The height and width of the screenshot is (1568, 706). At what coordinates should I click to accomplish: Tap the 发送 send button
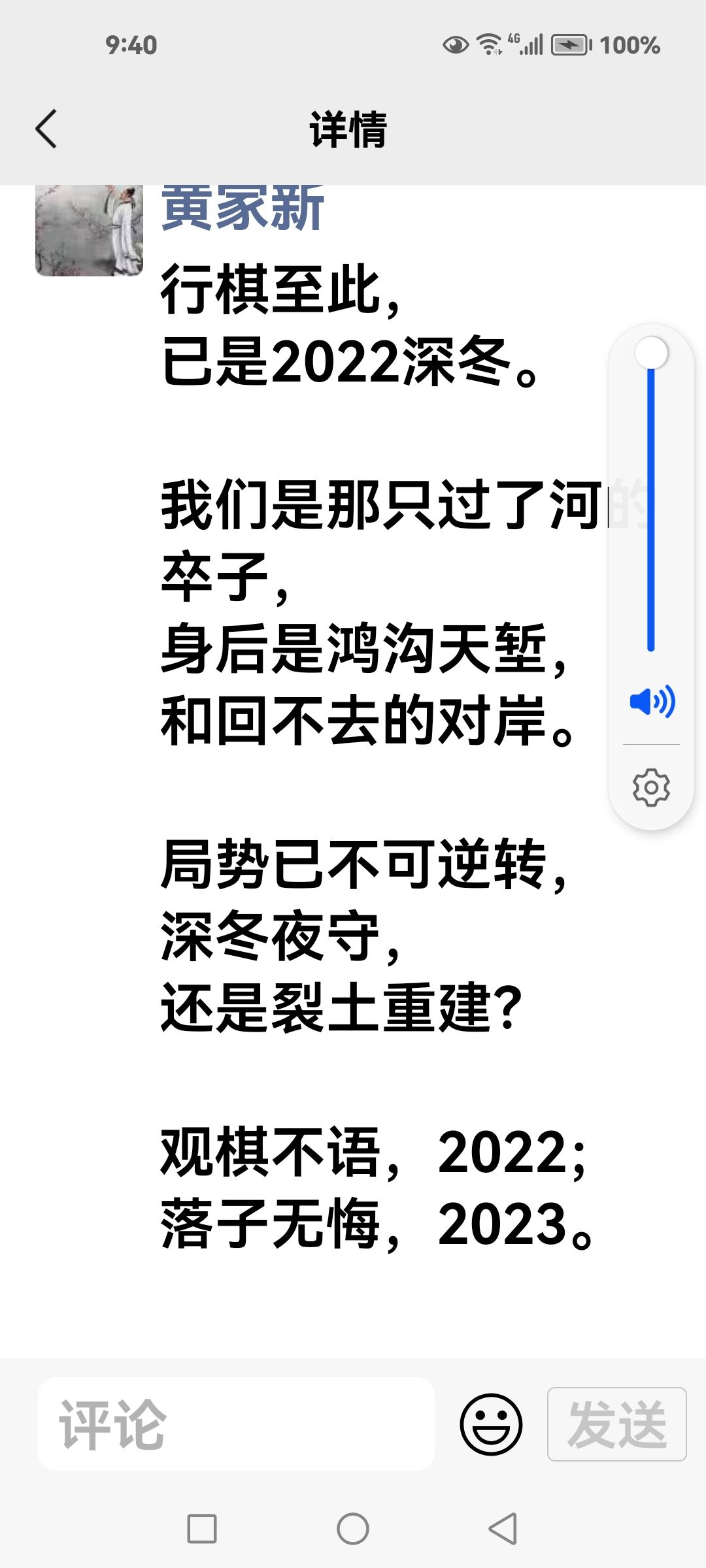(616, 1424)
